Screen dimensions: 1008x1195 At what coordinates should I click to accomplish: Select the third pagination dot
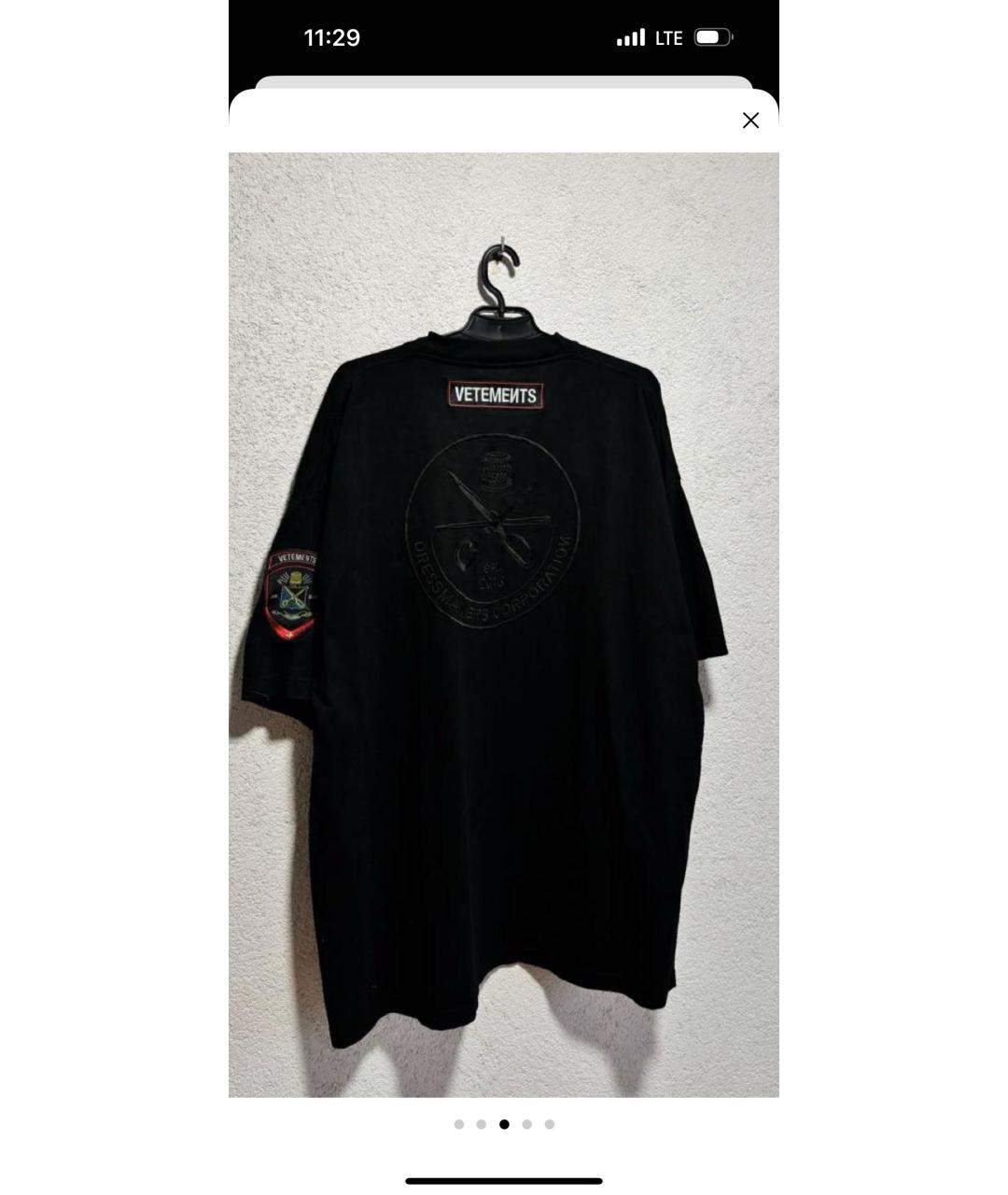click(504, 1124)
